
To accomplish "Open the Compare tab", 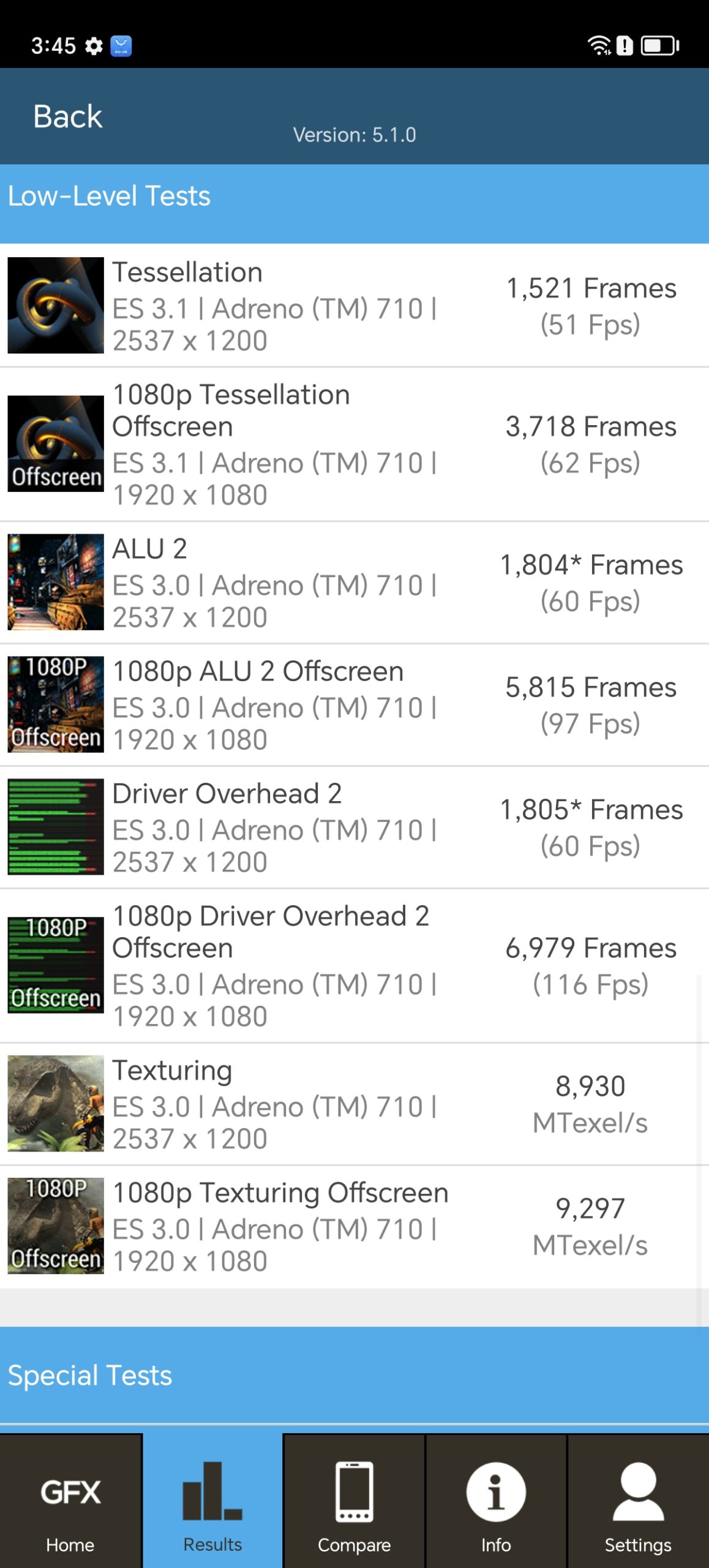I will click(x=354, y=1501).
